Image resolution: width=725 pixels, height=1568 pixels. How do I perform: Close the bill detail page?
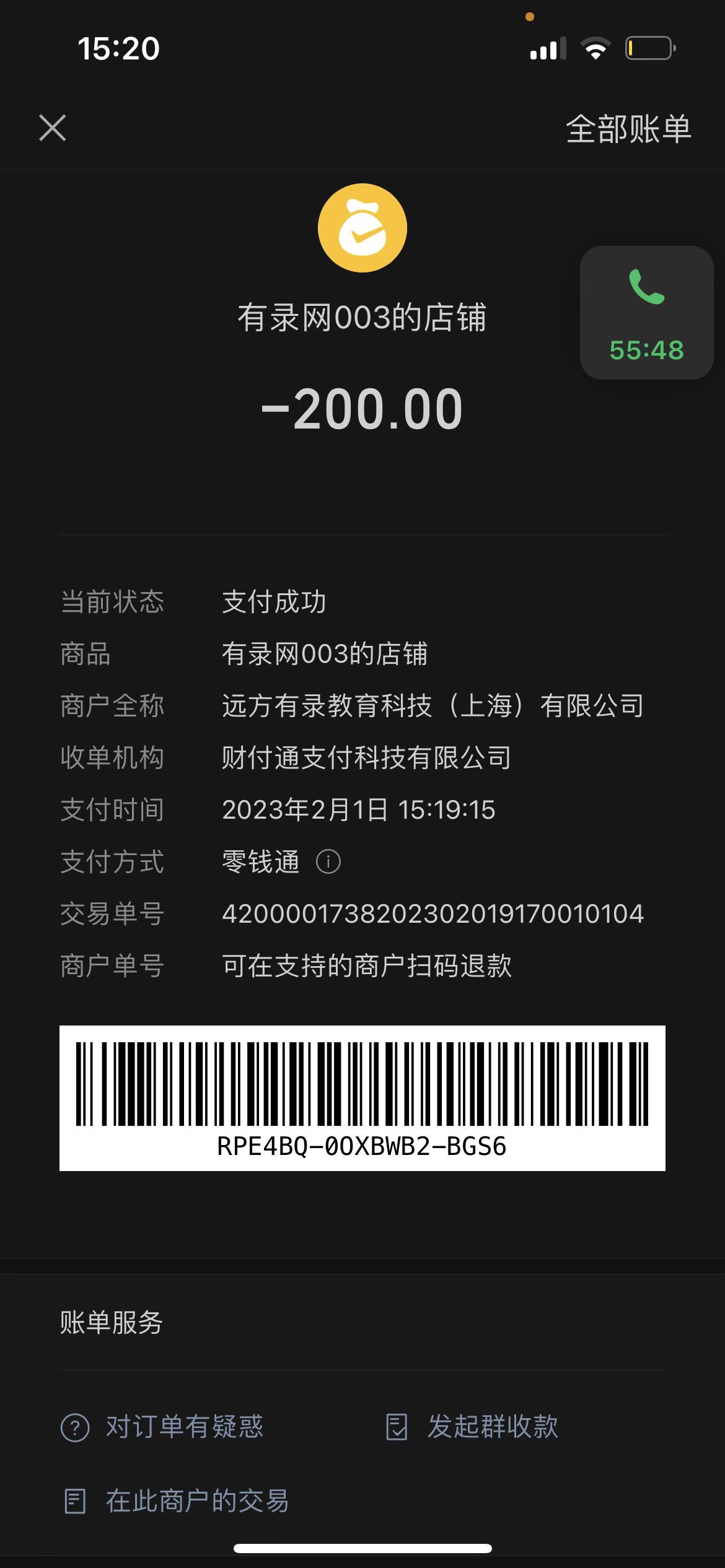pos(53,128)
